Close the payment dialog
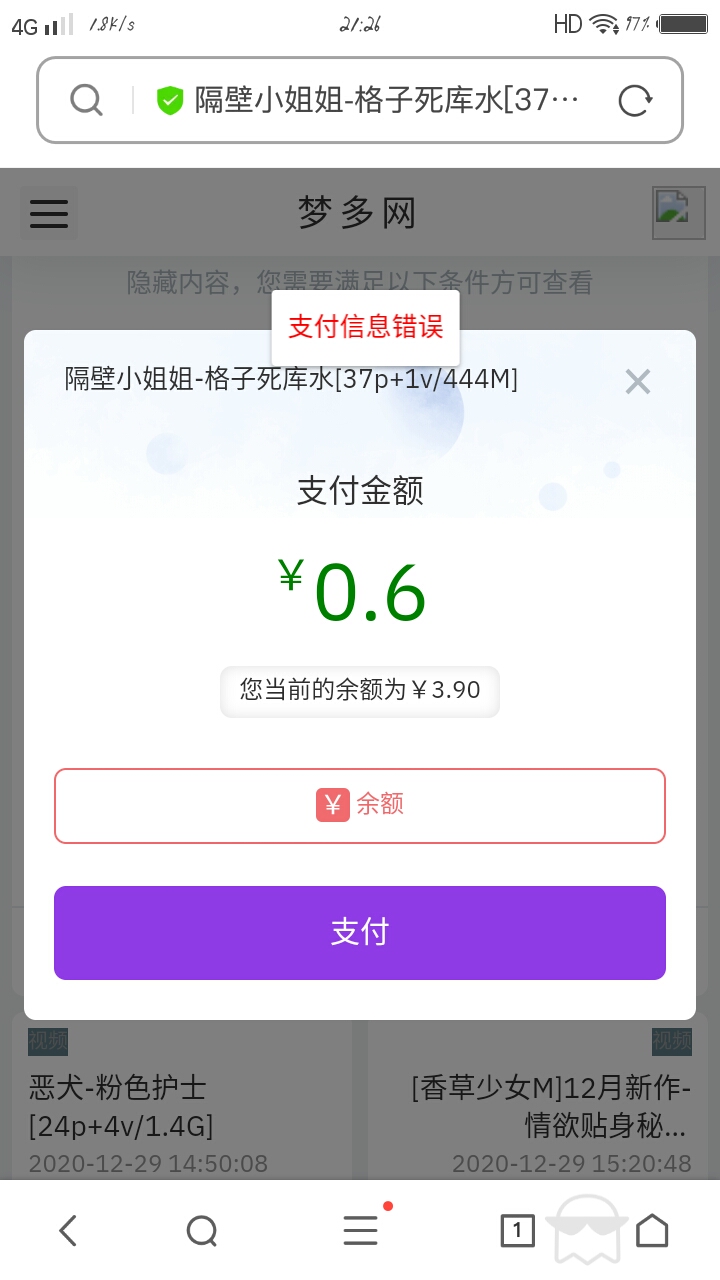 [637, 381]
